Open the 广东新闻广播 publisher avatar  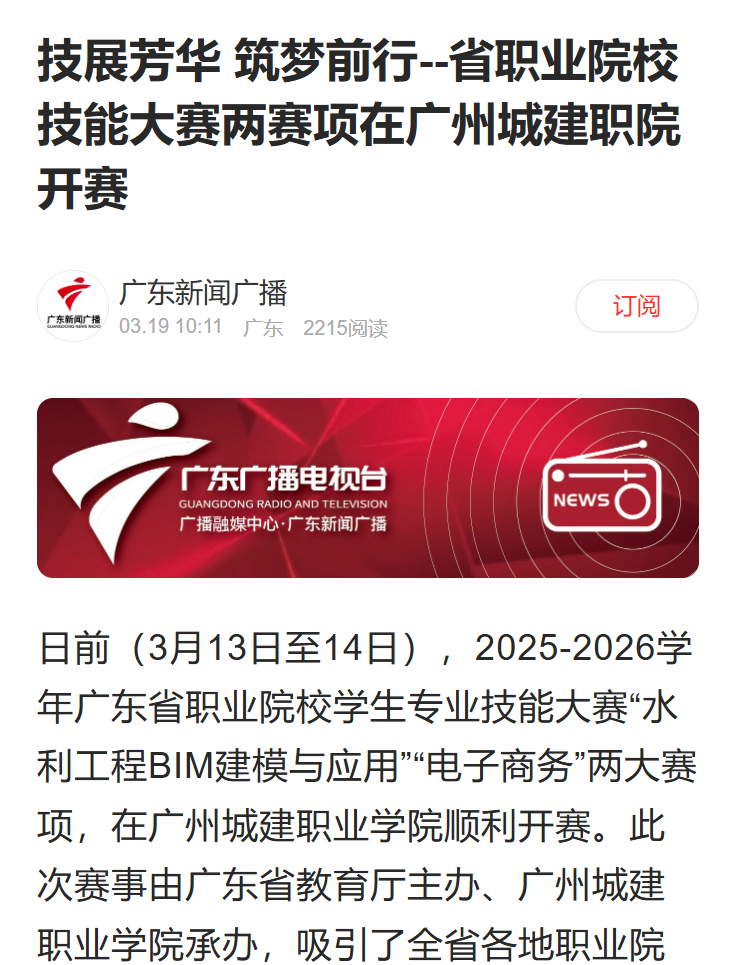tap(73, 306)
